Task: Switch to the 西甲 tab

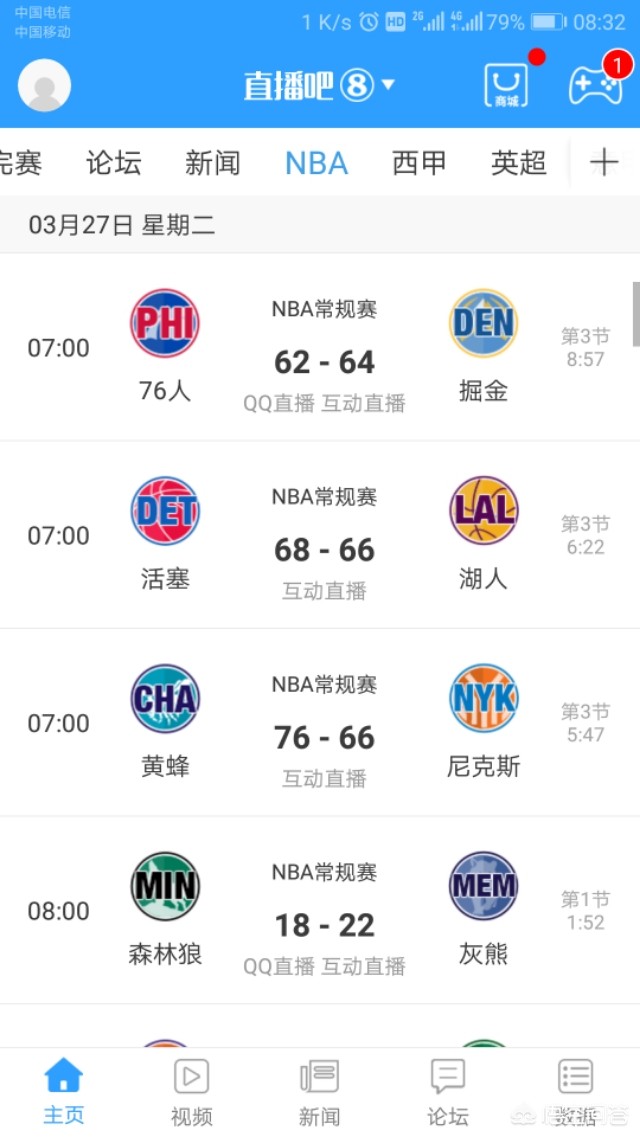Action: (x=419, y=163)
